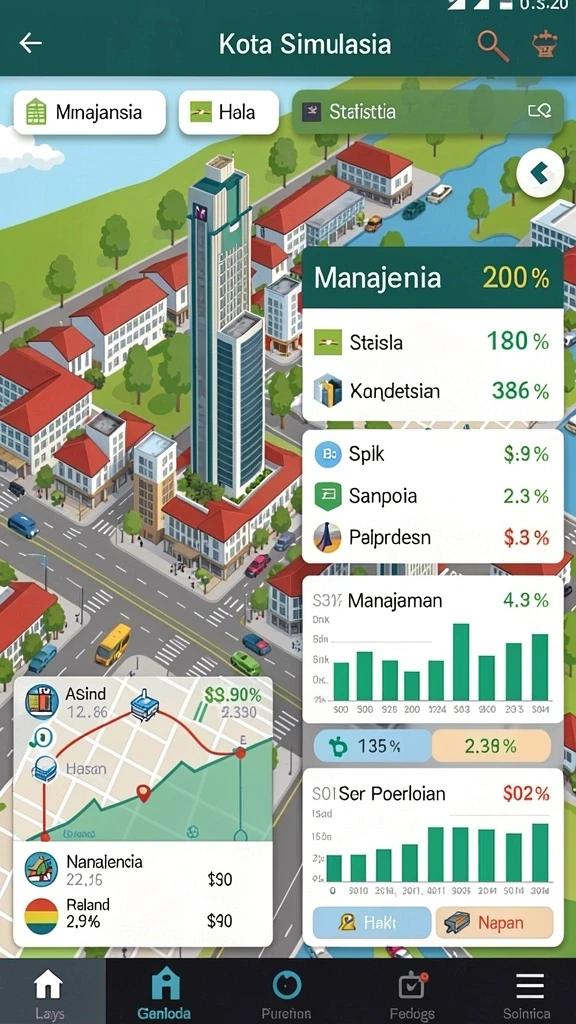Image resolution: width=576 pixels, height=1024 pixels.
Task: Tap the Napan button
Action: [x=494, y=922]
